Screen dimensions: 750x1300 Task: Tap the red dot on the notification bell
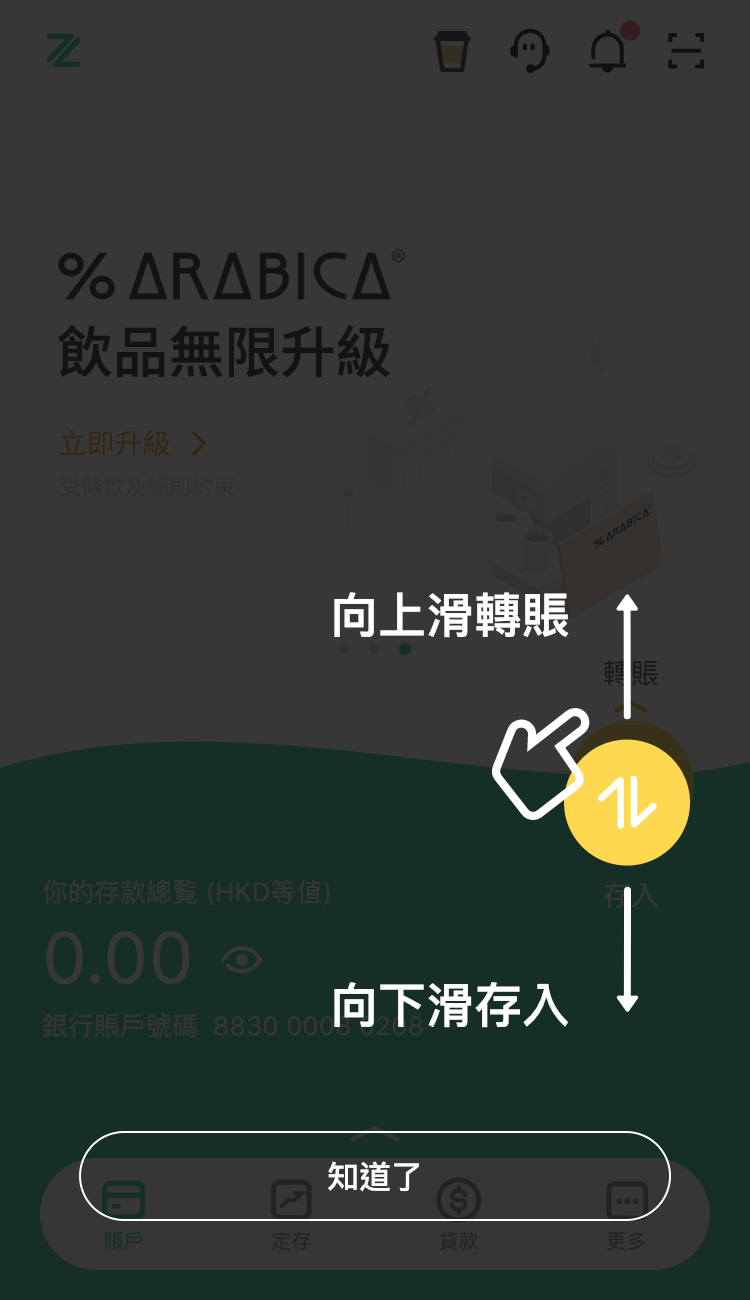tap(628, 31)
